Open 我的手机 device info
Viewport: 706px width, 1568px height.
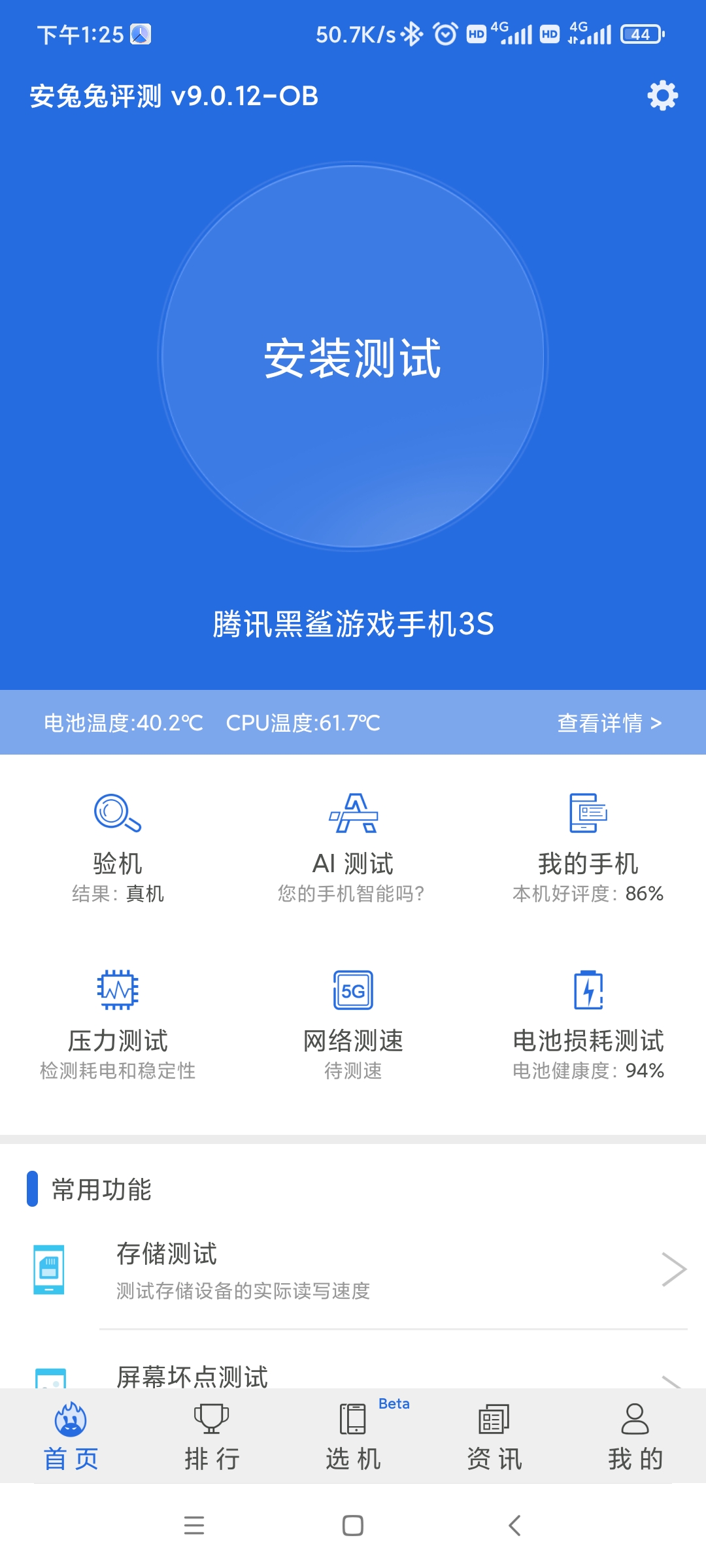588,848
